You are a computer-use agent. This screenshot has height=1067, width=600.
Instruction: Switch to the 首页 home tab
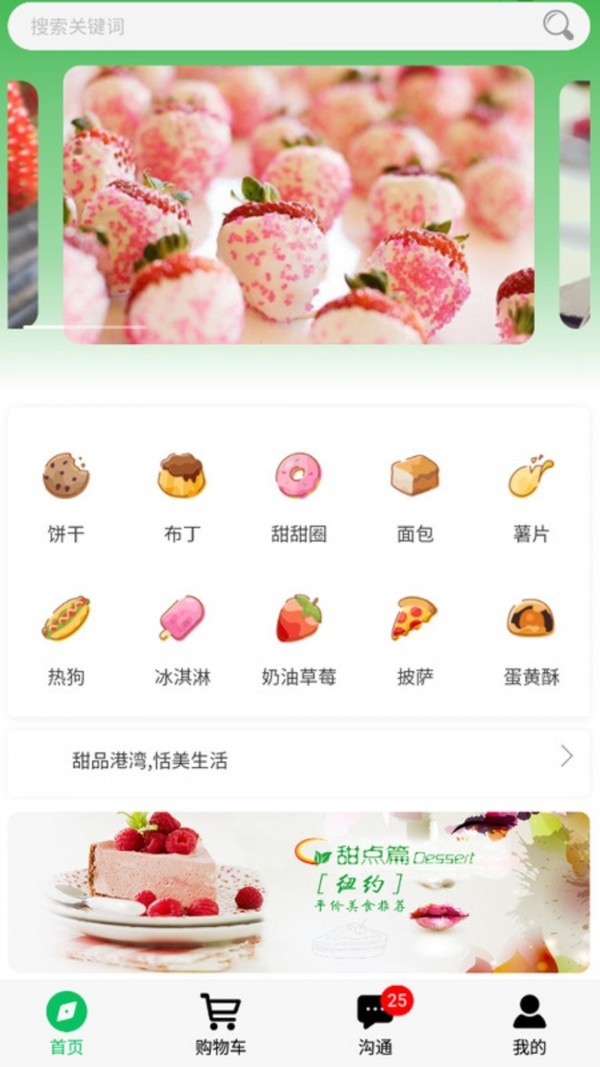click(x=66, y=1025)
